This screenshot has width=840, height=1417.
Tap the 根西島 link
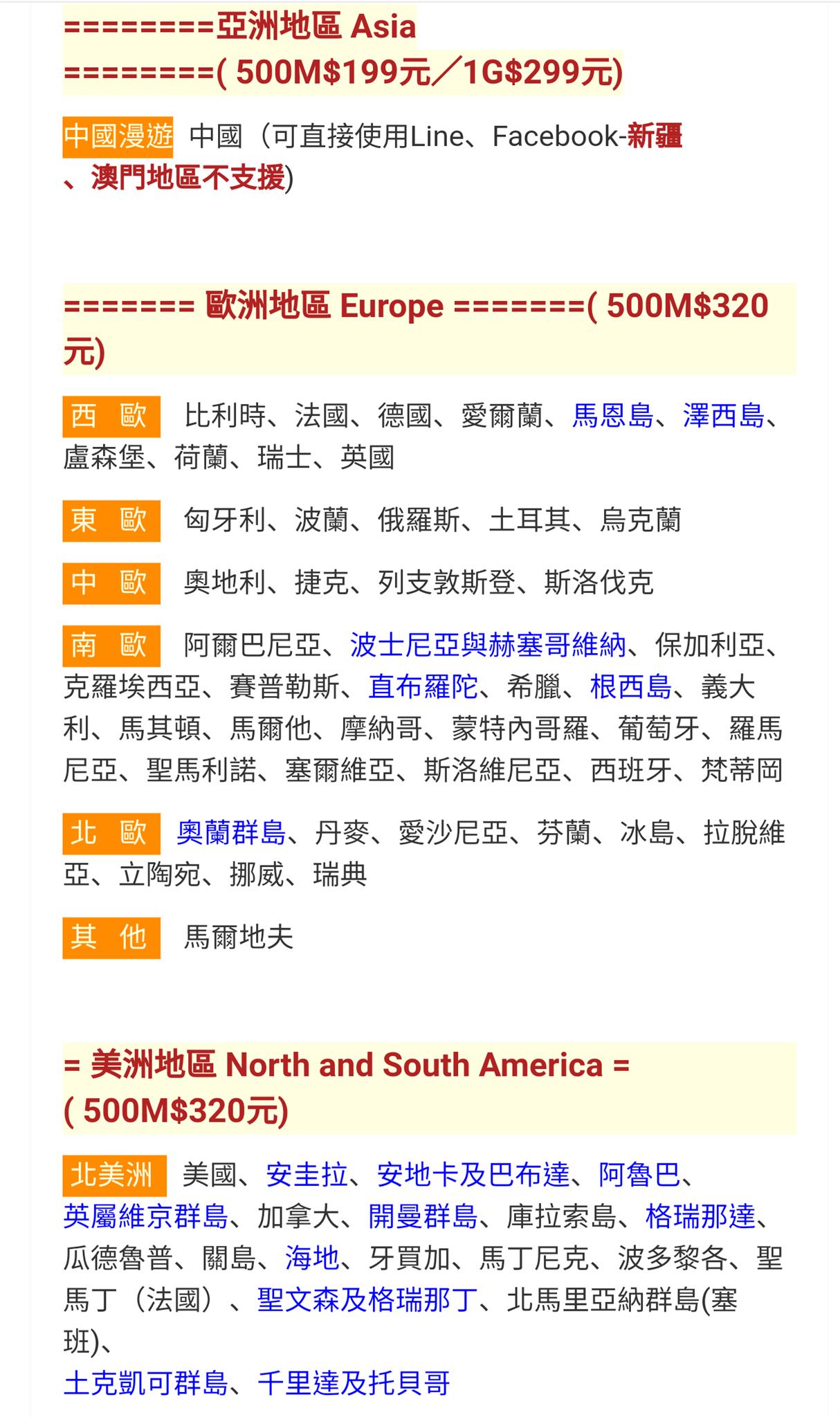631,687
